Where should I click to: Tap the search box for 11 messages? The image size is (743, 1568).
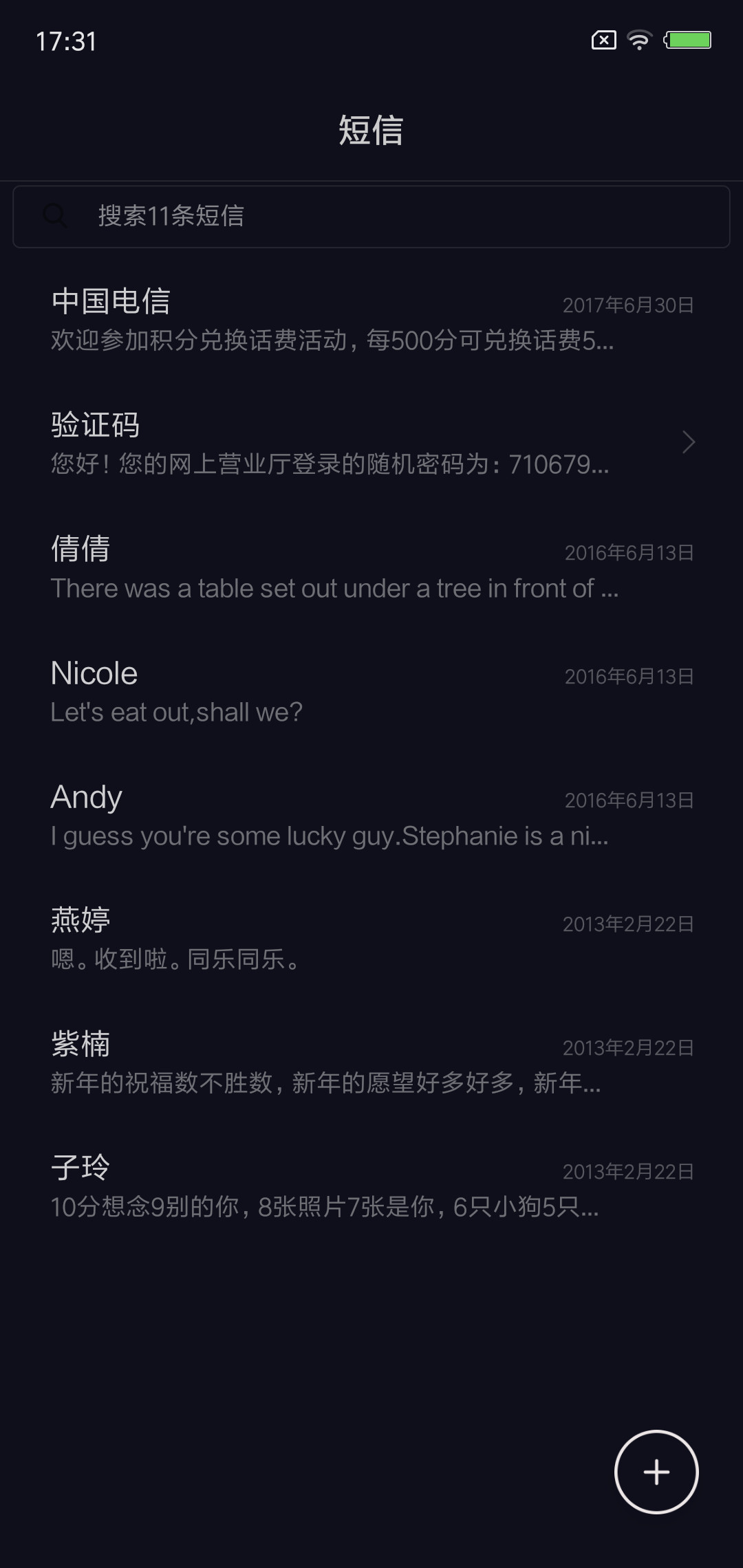[371, 217]
